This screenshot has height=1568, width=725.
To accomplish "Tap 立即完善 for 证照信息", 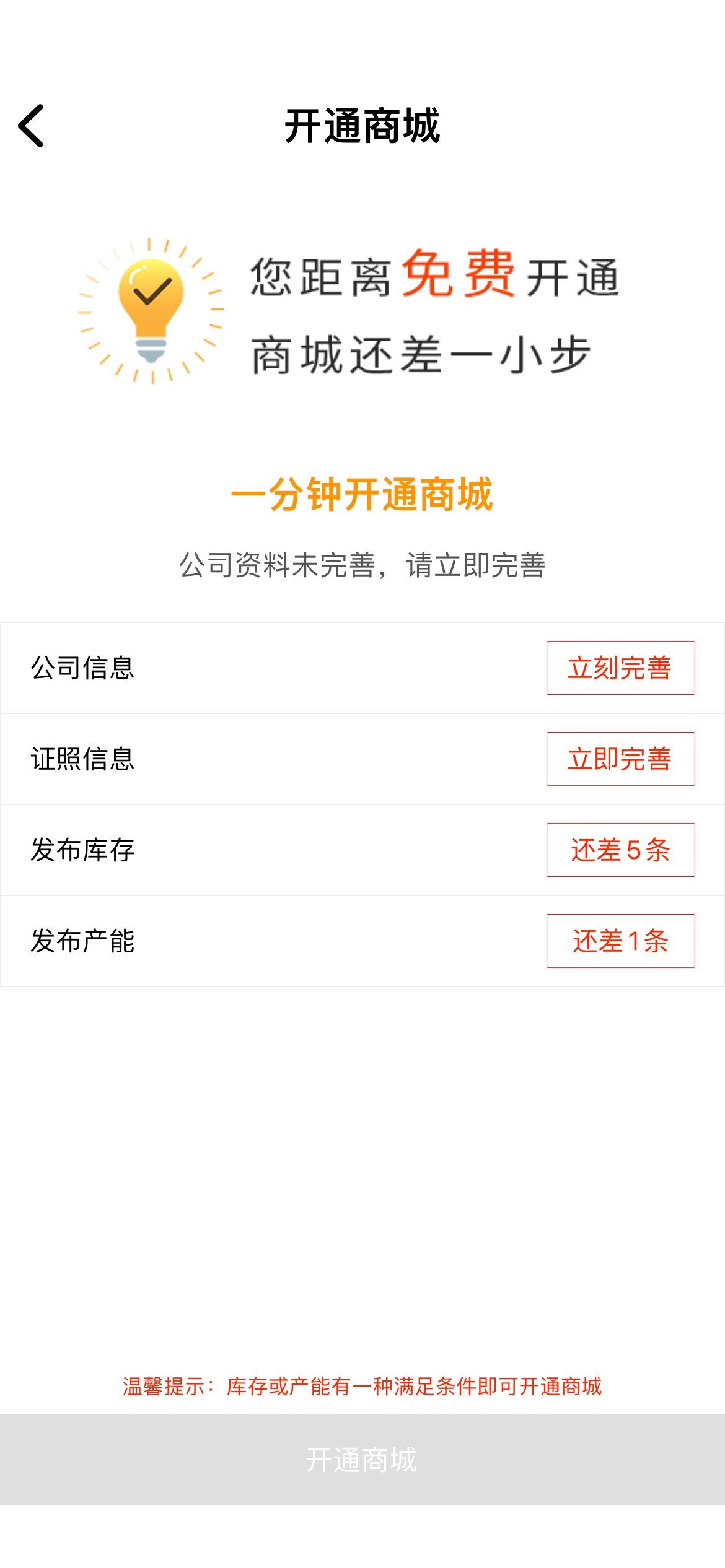I will (x=620, y=759).
